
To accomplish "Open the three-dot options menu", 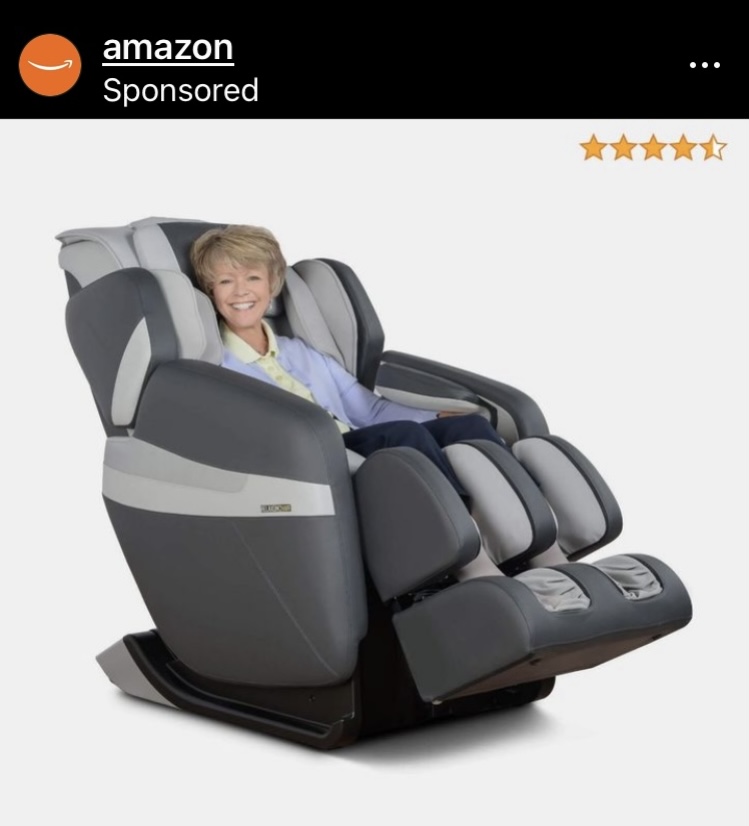I will (704, 65).
